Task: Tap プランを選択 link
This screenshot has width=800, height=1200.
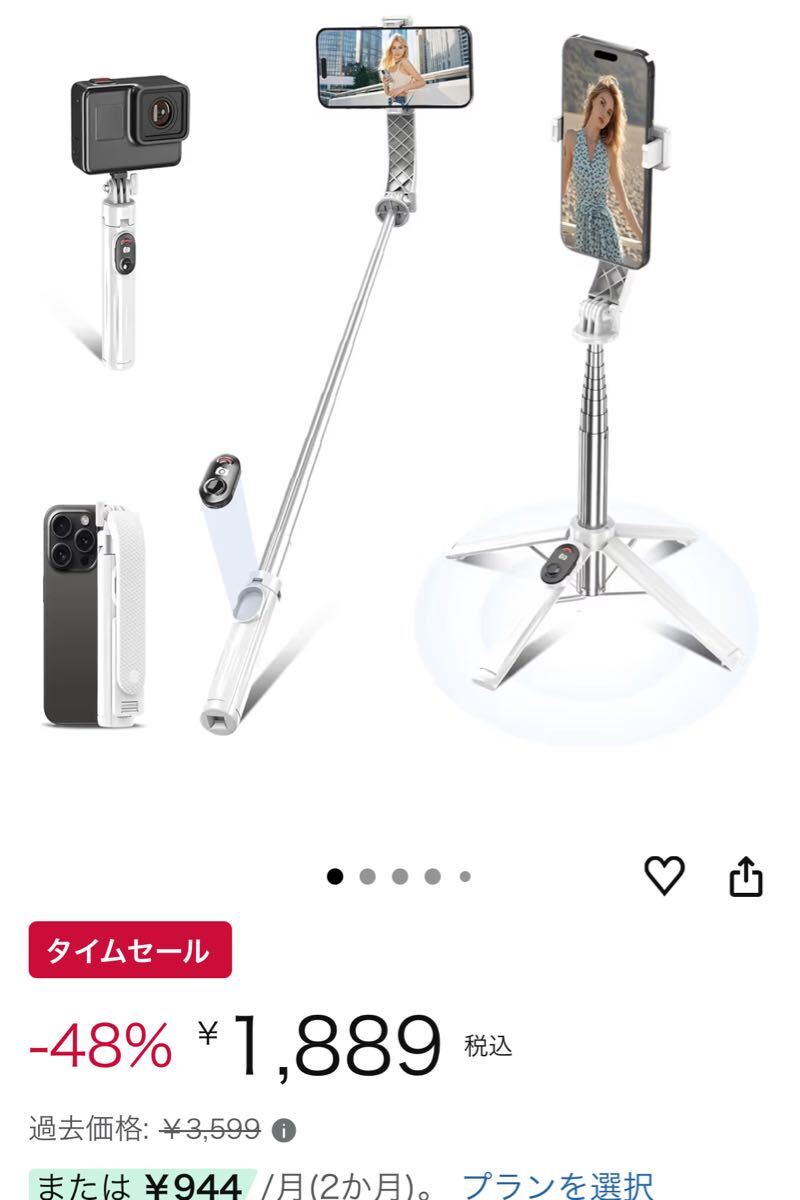Action: point(559,1185)
